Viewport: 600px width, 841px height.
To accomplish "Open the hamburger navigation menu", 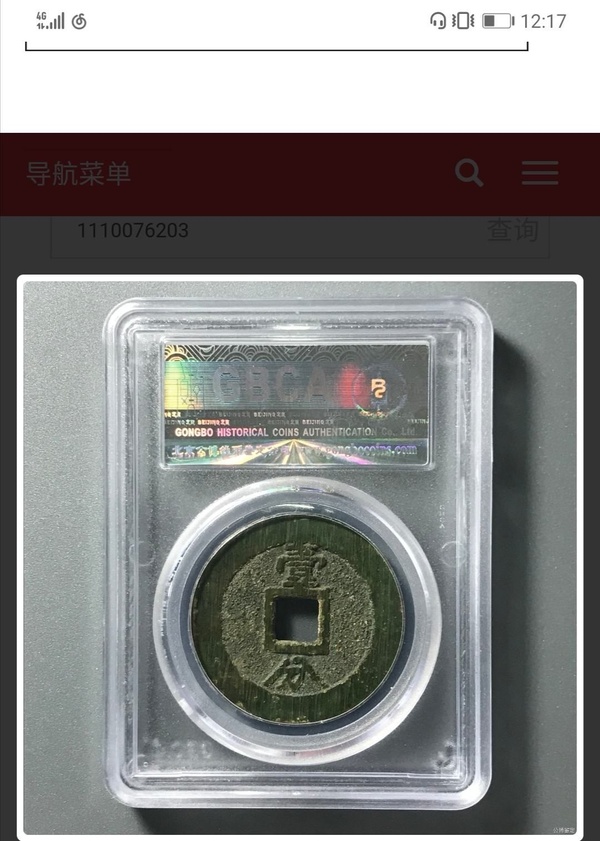I will [539, 174].
